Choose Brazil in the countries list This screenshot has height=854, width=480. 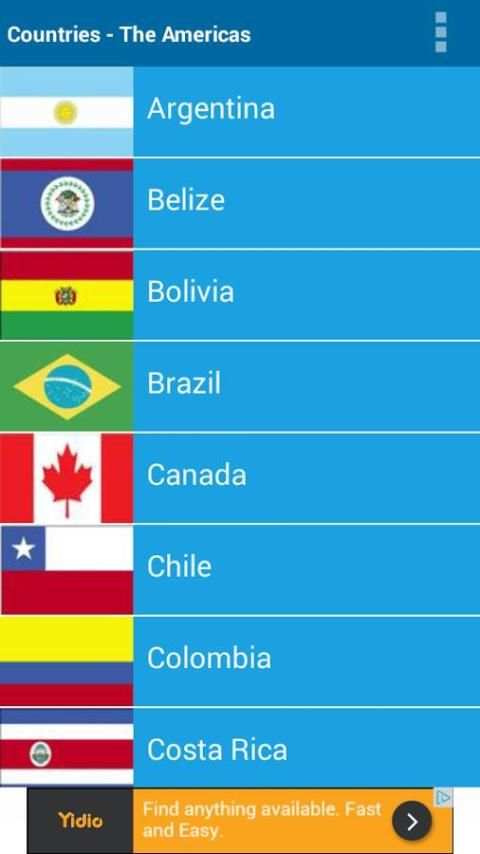click(240, 387)
